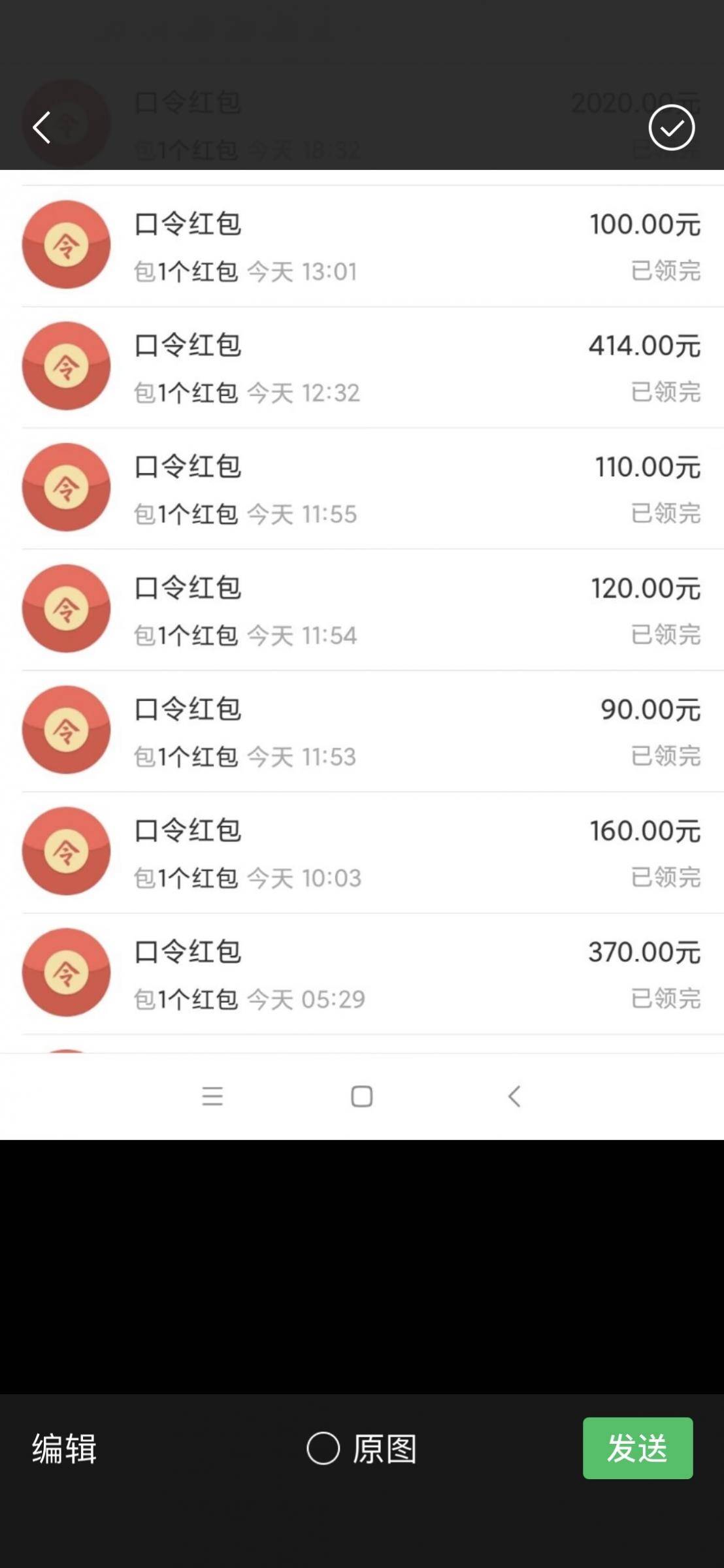This screenshot has height=1568, width=724.
Task: Deselect this image with the checkmark
Action: (x=671, y=127)
